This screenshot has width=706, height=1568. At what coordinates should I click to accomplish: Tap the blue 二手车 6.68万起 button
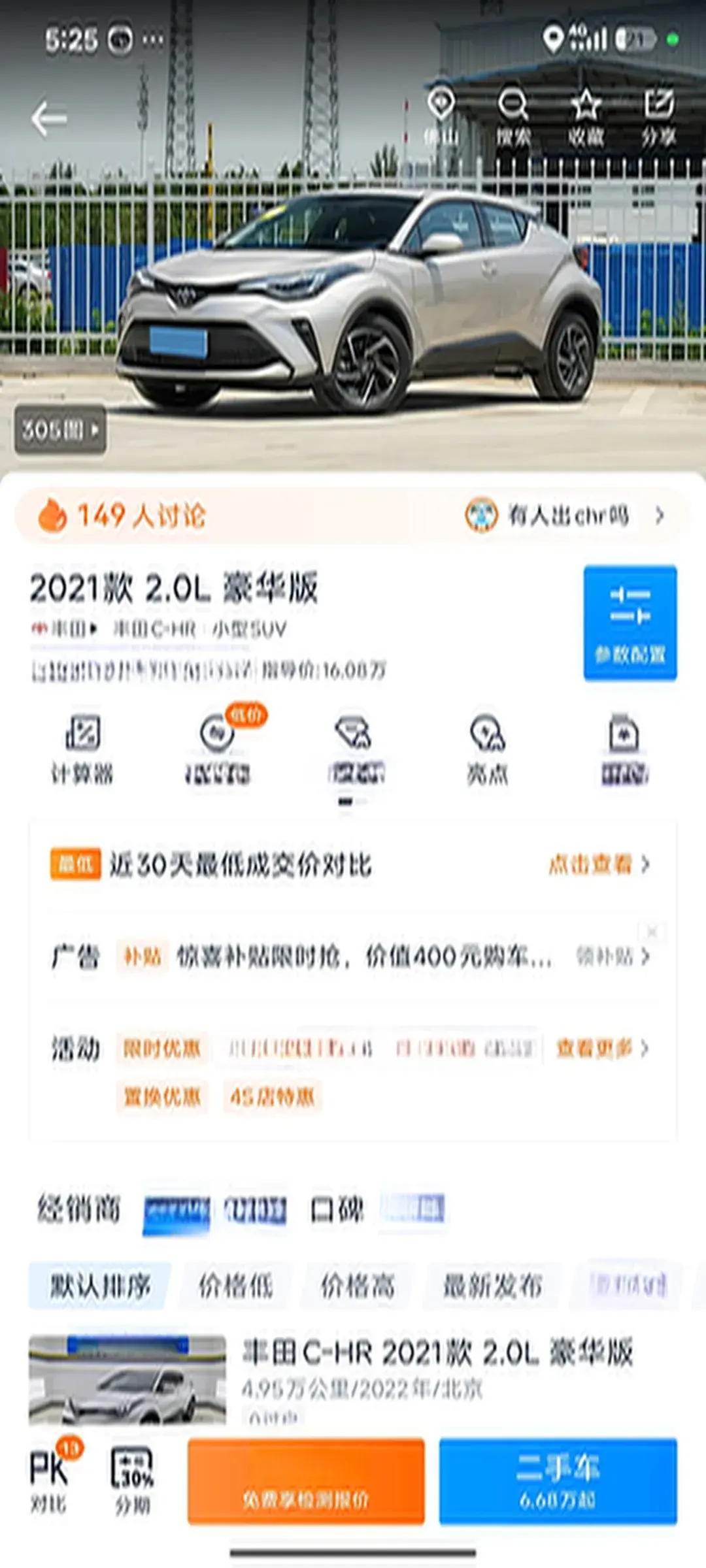pos(558,1482)
